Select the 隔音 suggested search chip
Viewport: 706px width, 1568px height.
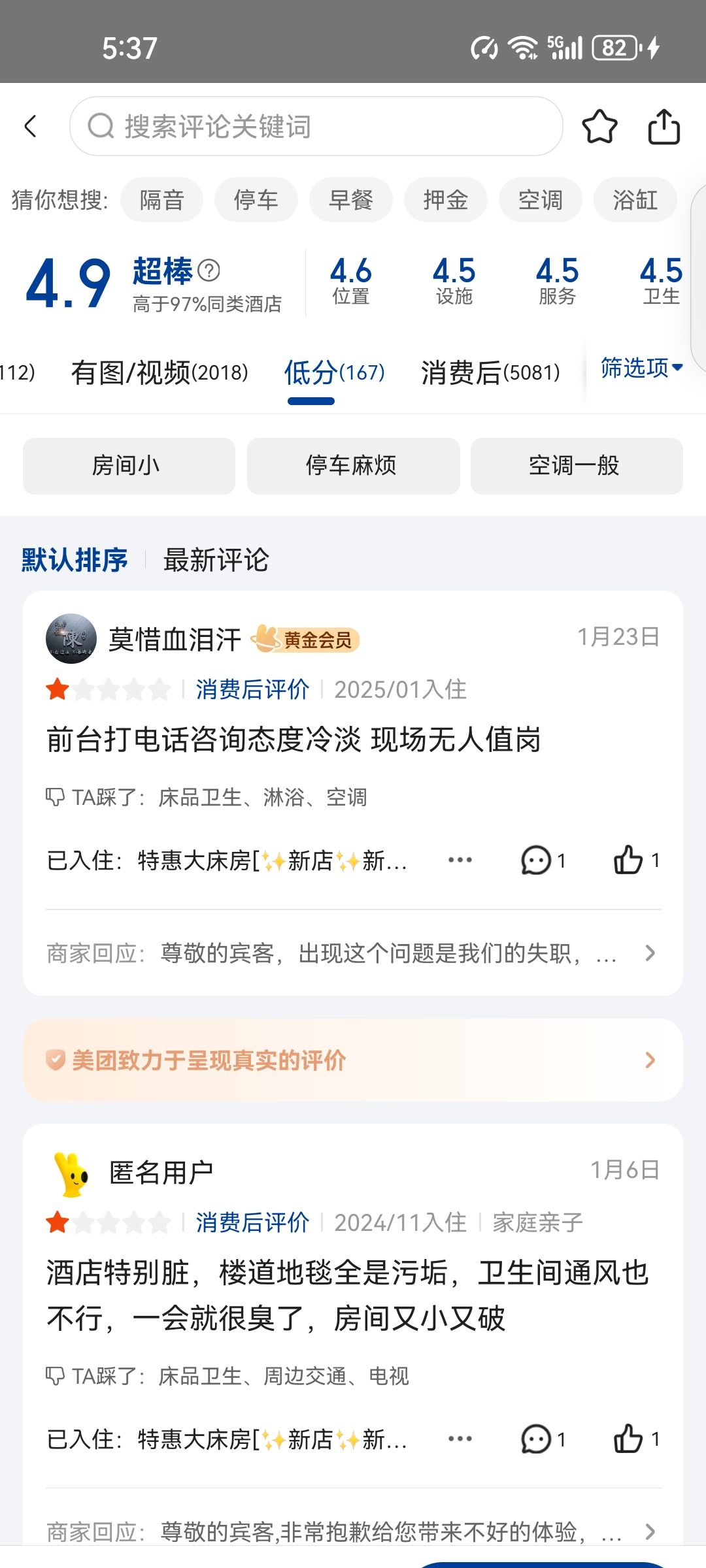[x=161, y=200]
